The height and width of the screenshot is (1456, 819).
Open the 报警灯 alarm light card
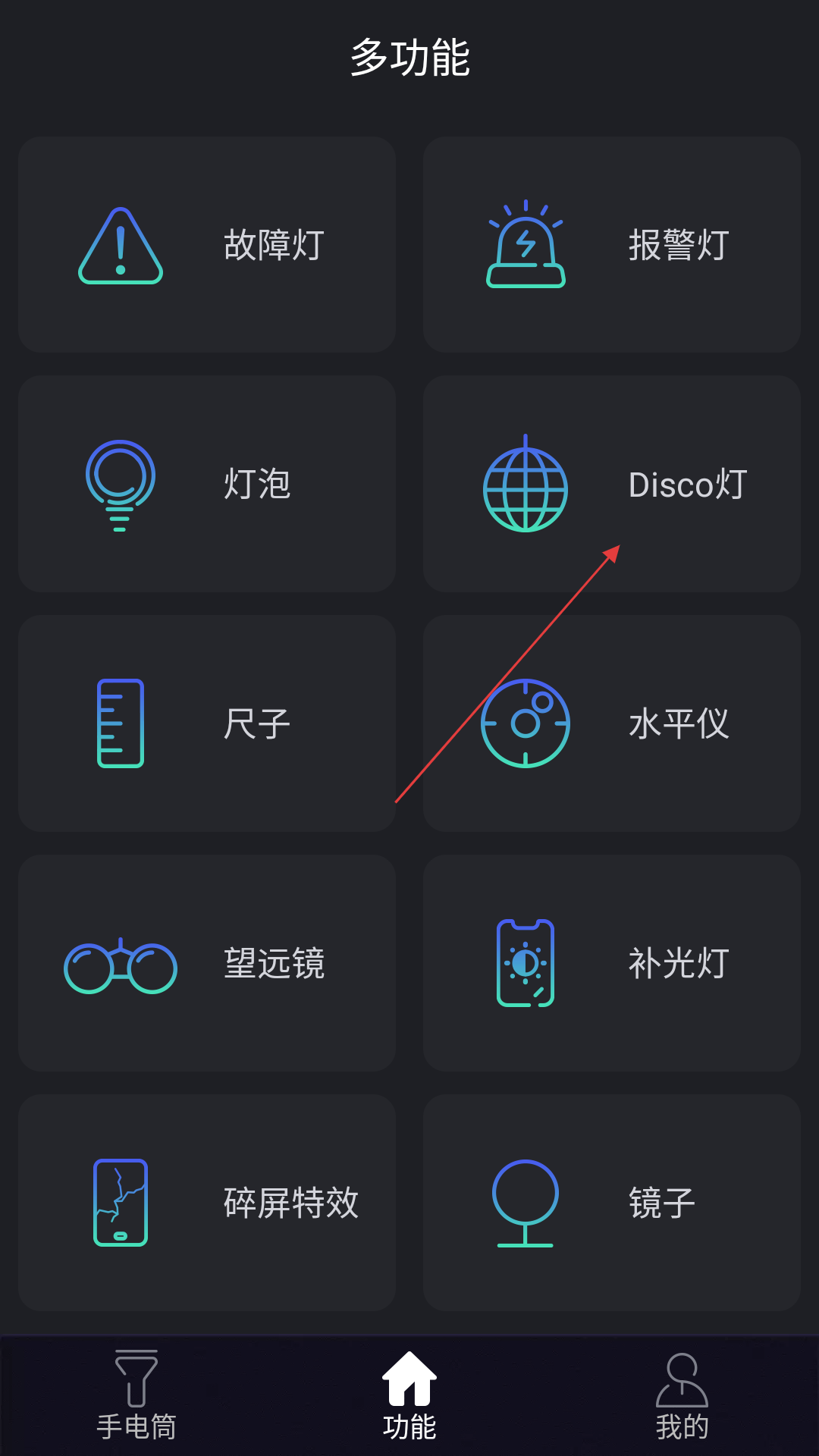click(612, 244)
